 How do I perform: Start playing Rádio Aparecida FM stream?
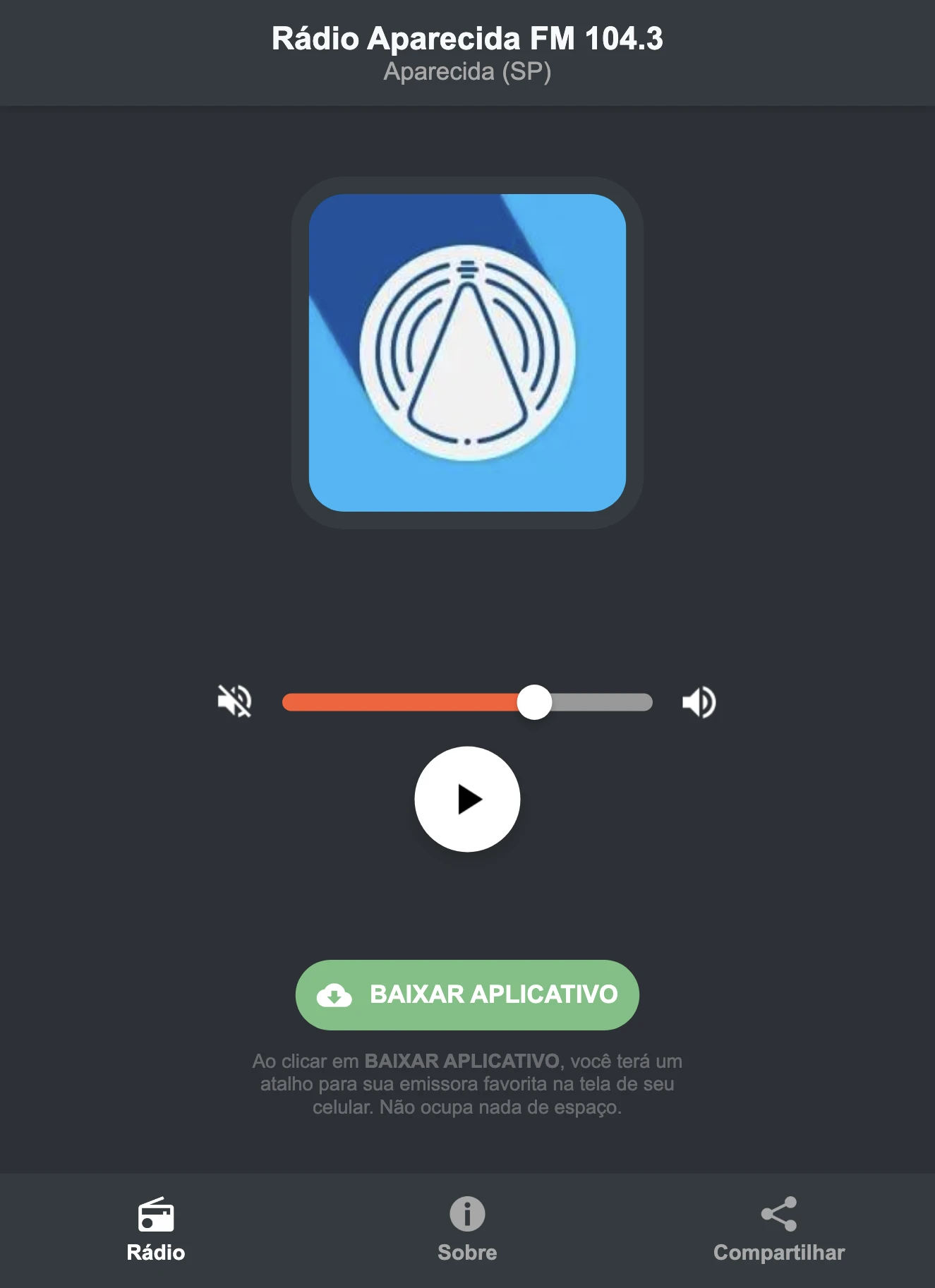[x=467, y=799]
